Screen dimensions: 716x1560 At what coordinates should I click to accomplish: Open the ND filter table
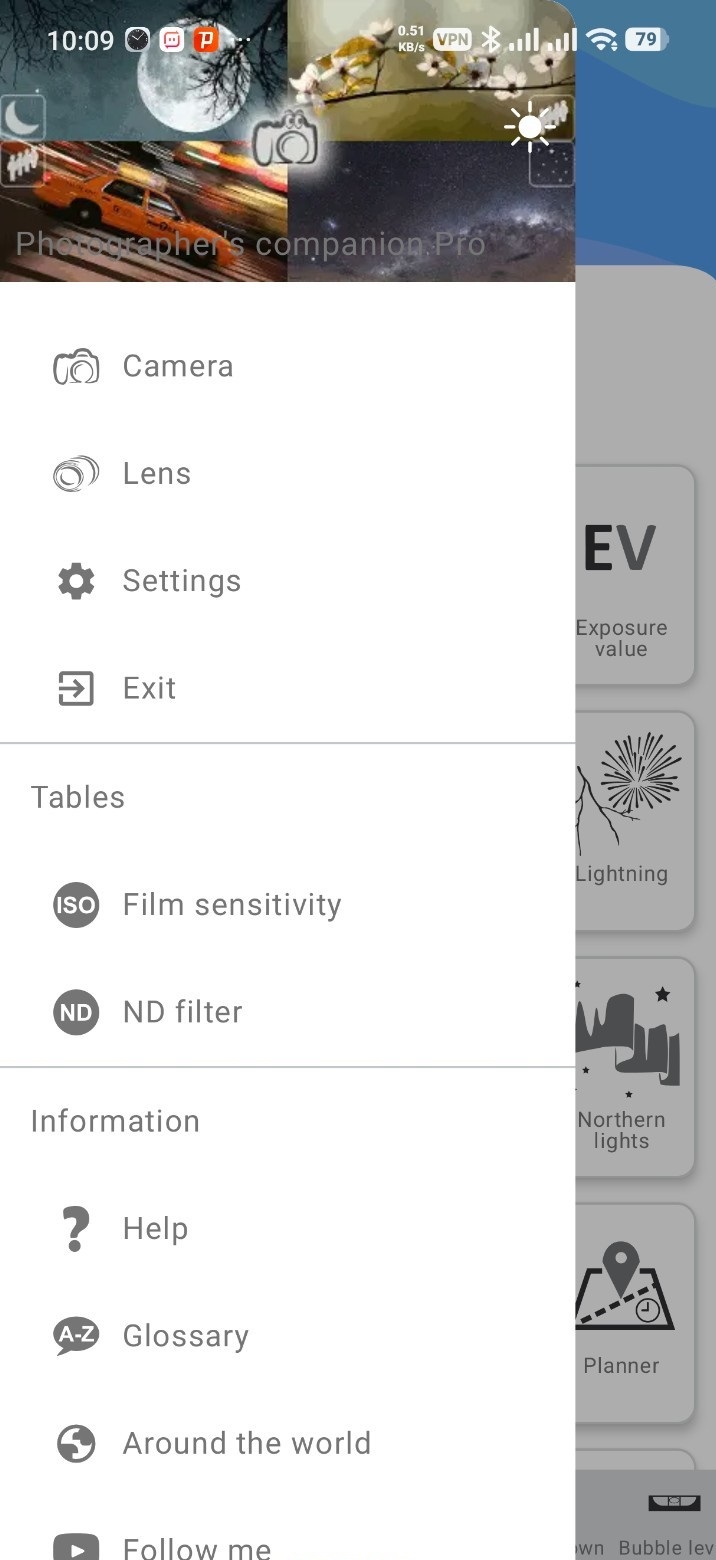[x=287, y=1012]
